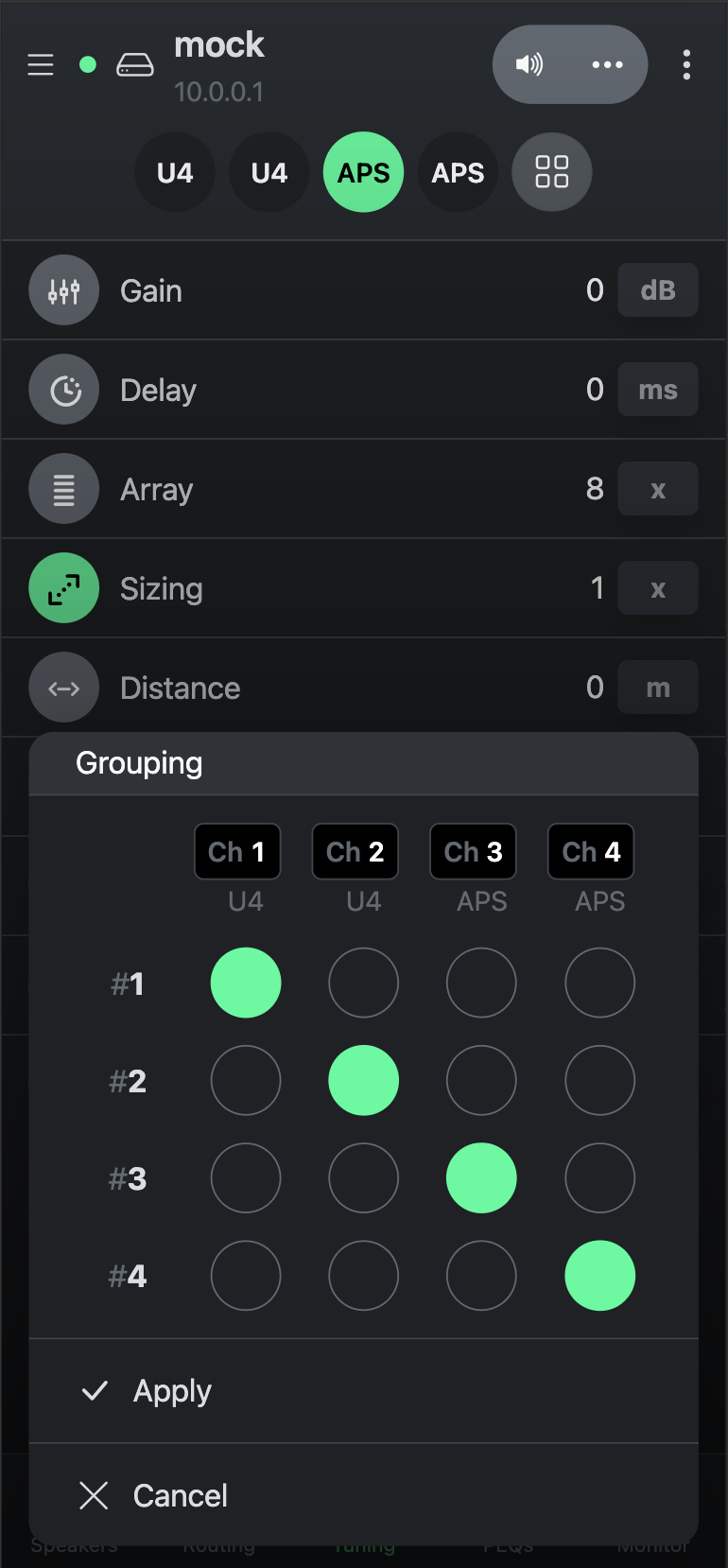Cancel the grouping dialog
This screenshot has width=728, height=1568.
[180, 1495]
